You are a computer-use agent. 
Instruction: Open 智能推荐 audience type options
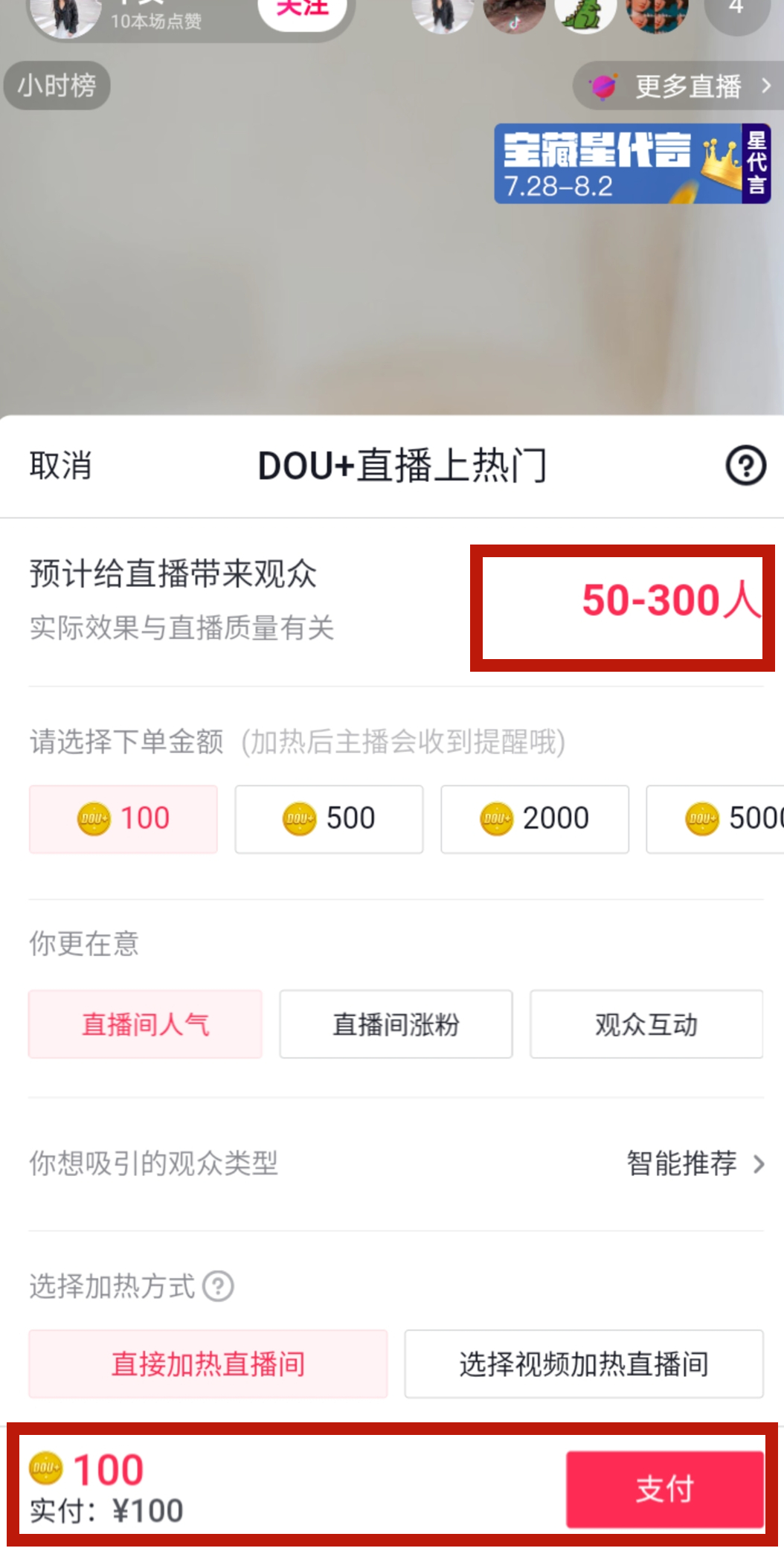click(x=695, y=1163)
